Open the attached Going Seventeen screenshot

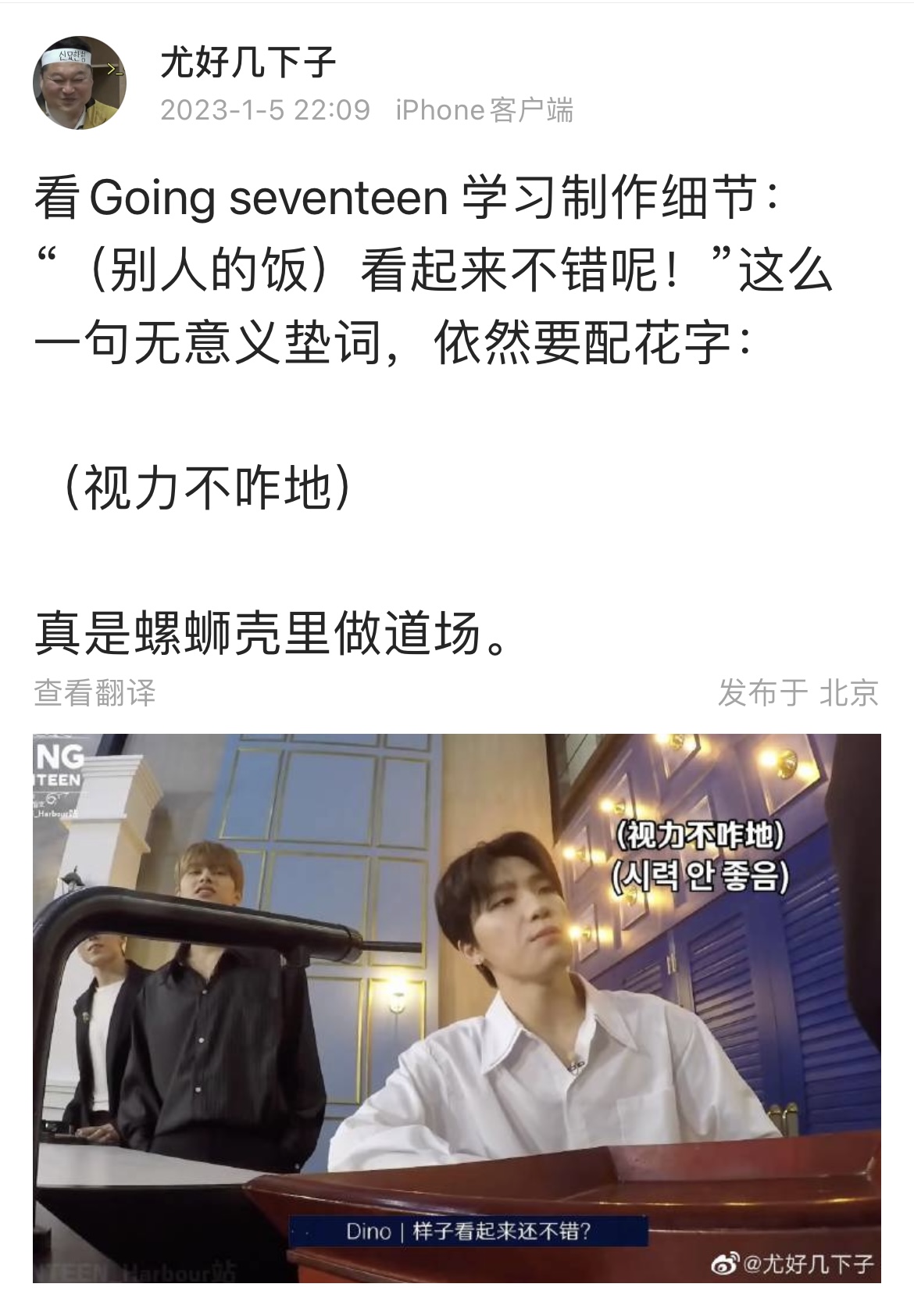(x=456, y=1008)
